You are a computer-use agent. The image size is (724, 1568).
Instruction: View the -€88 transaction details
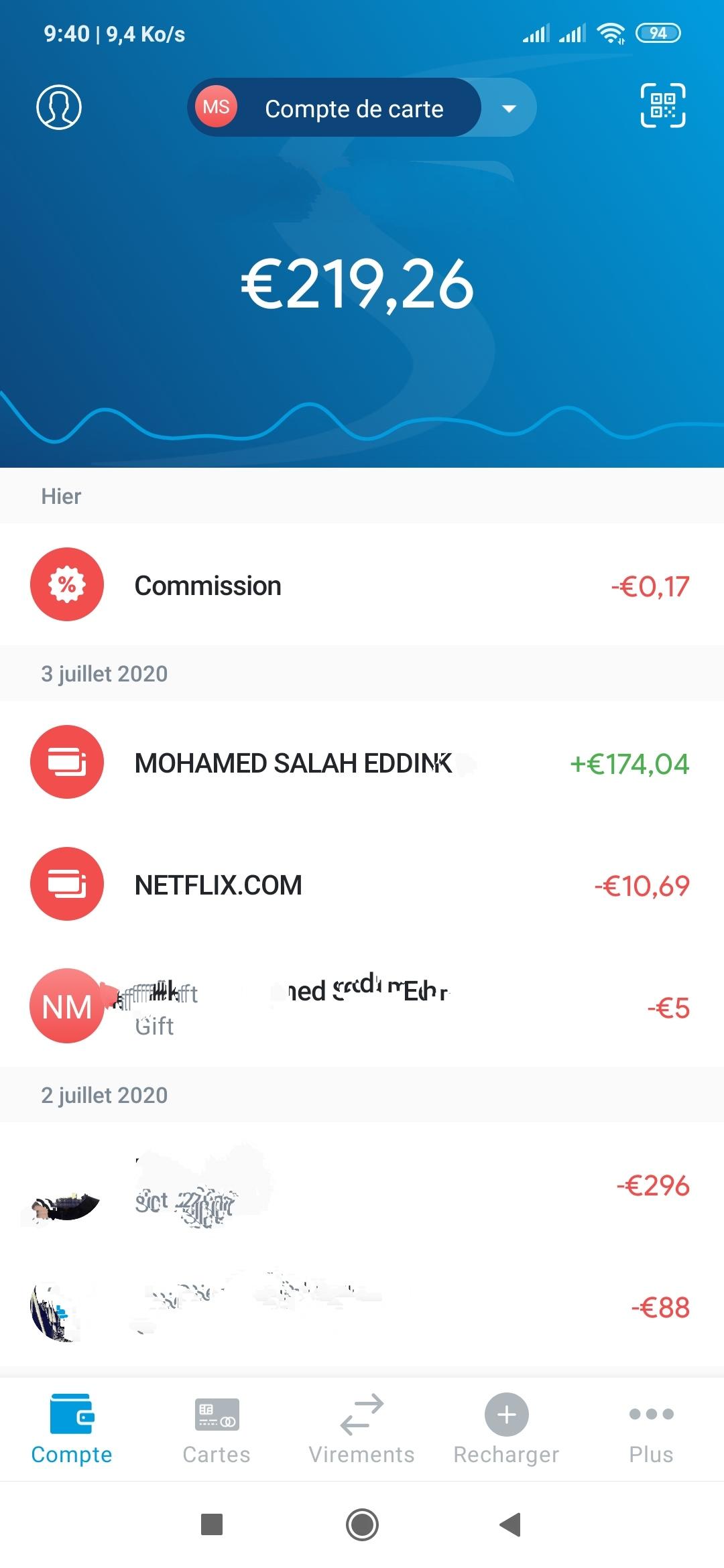362,1307
